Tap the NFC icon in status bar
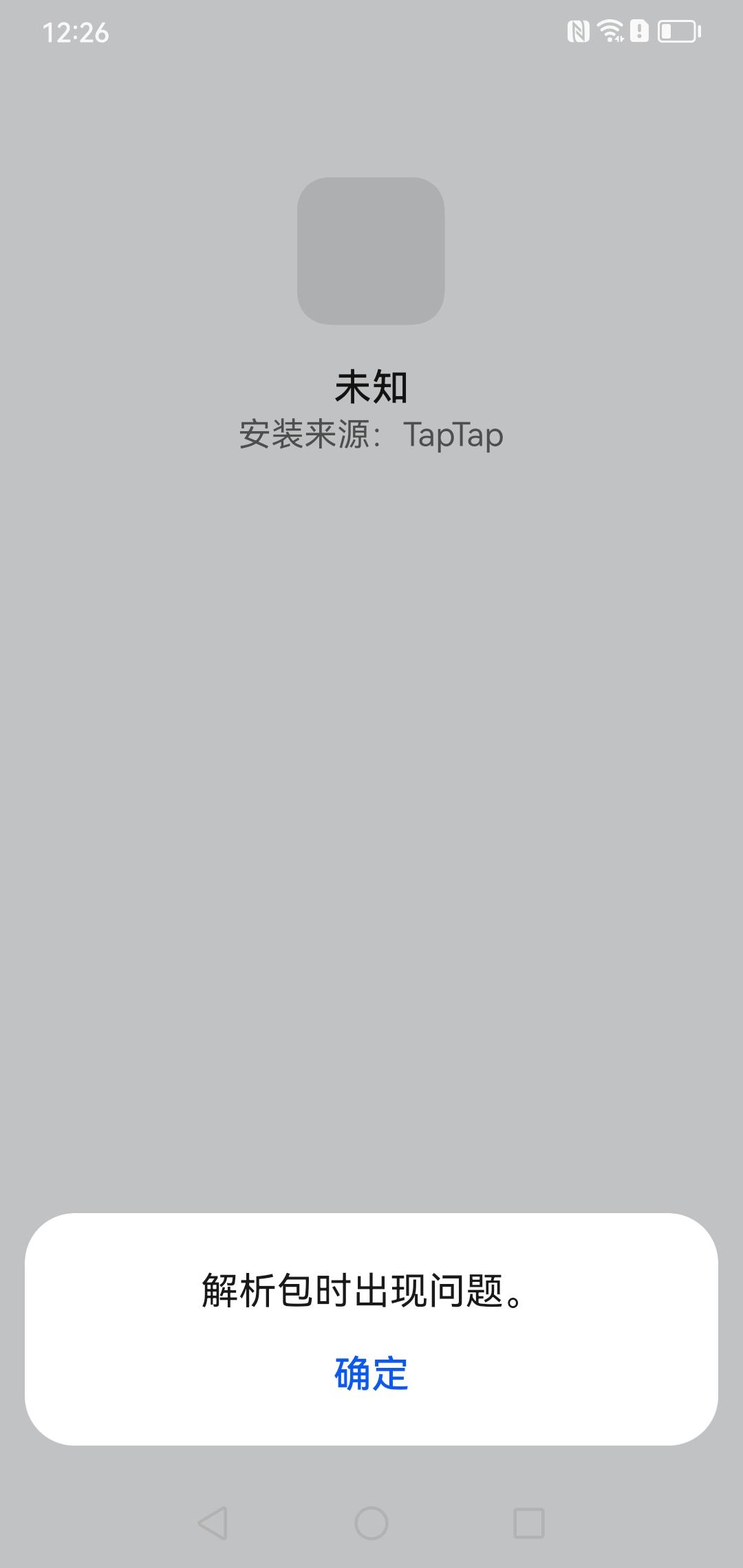743x1568 pixels. coord(577,31)
